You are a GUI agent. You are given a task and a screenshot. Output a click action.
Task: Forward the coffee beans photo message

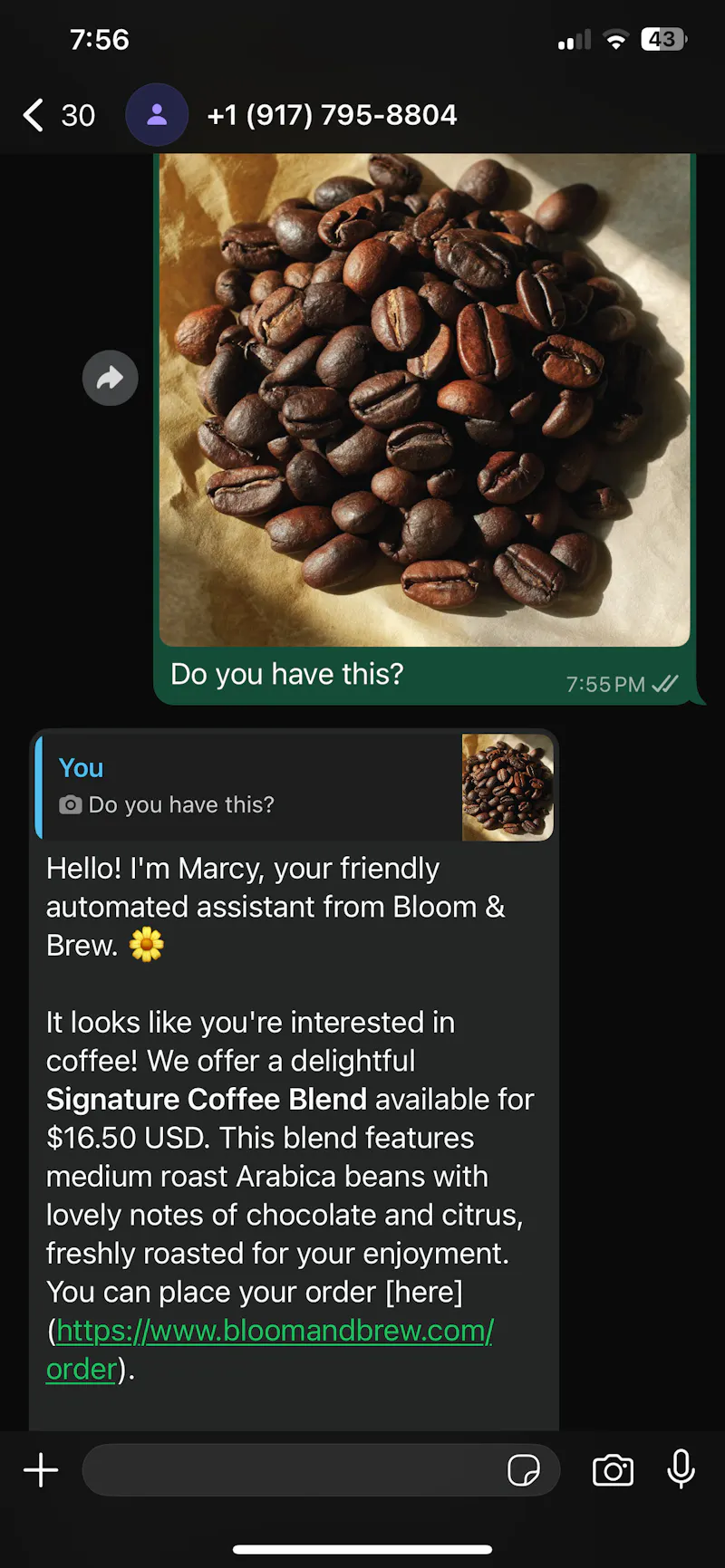pyautogui.click(x=111, y=378)
